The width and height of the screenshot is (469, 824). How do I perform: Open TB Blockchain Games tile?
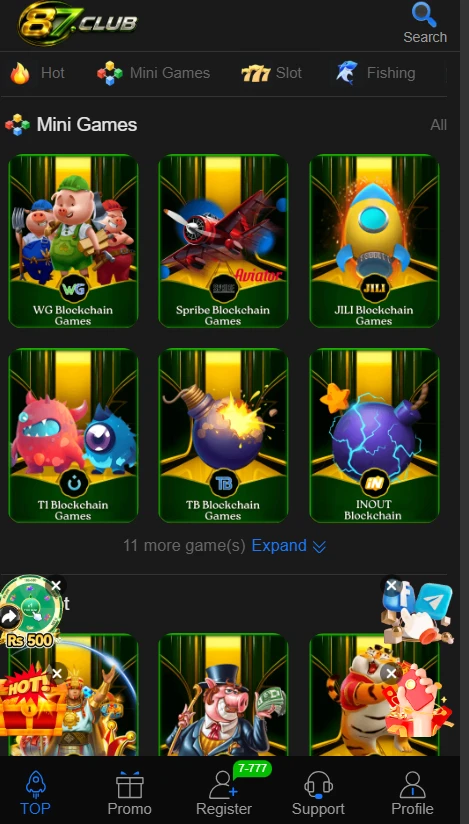[x=223, y=436]
